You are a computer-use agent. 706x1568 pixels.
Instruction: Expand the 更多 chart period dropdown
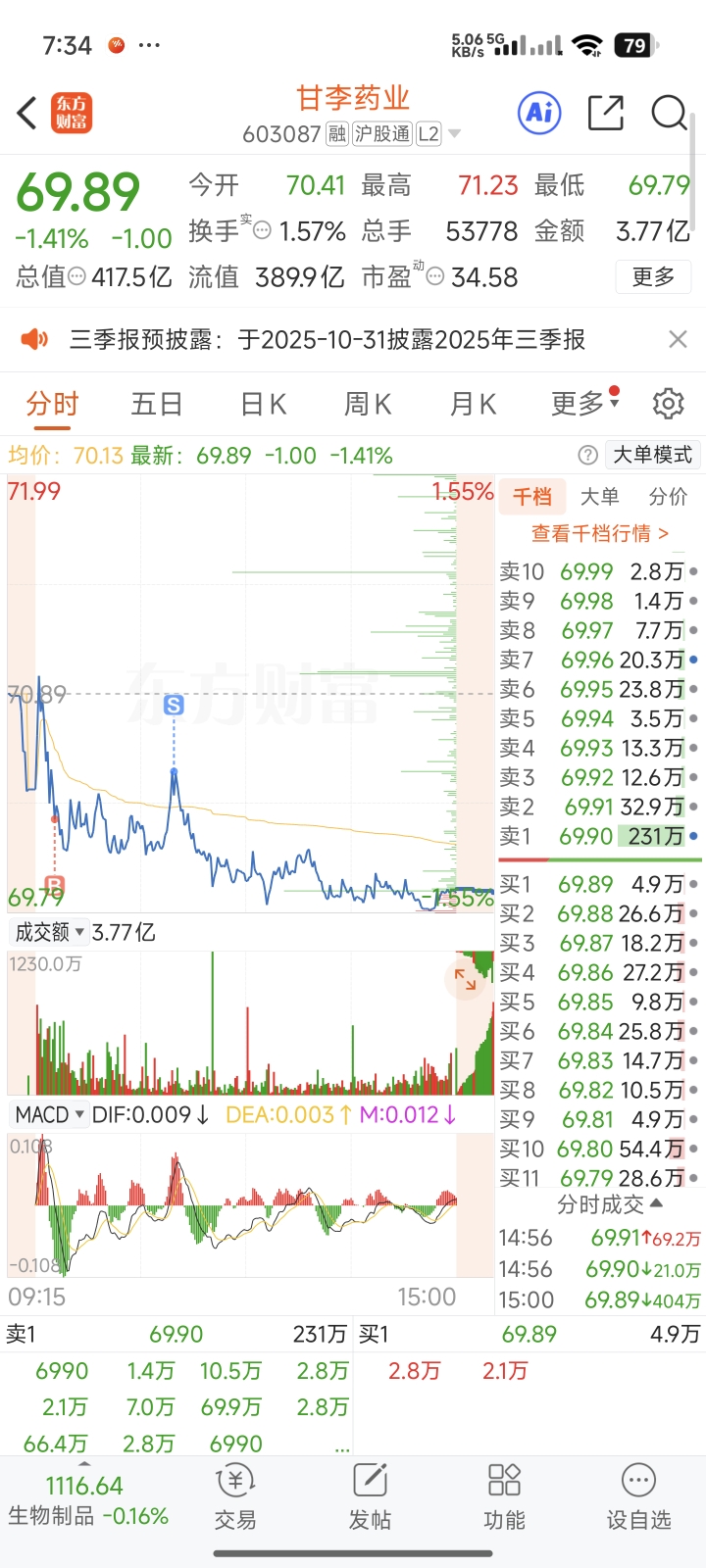(584, 404)
